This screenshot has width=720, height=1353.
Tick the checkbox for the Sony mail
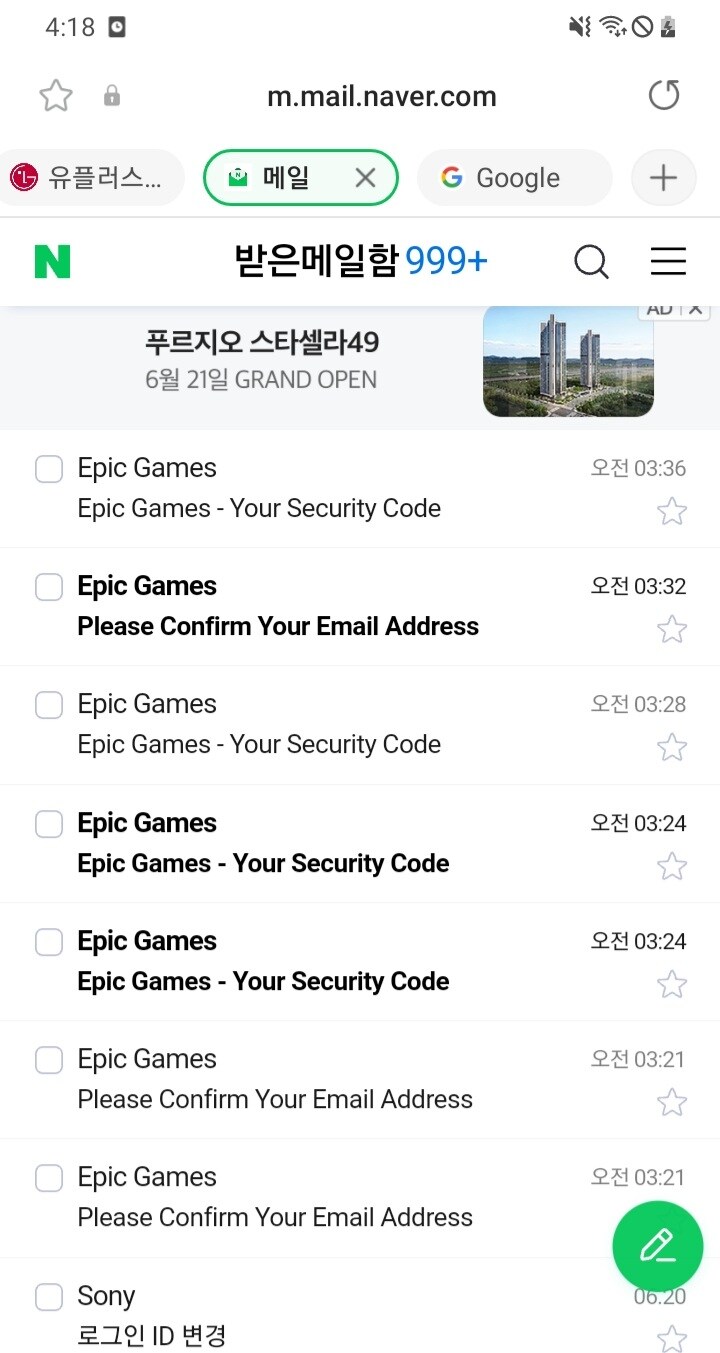(49, 1297)
